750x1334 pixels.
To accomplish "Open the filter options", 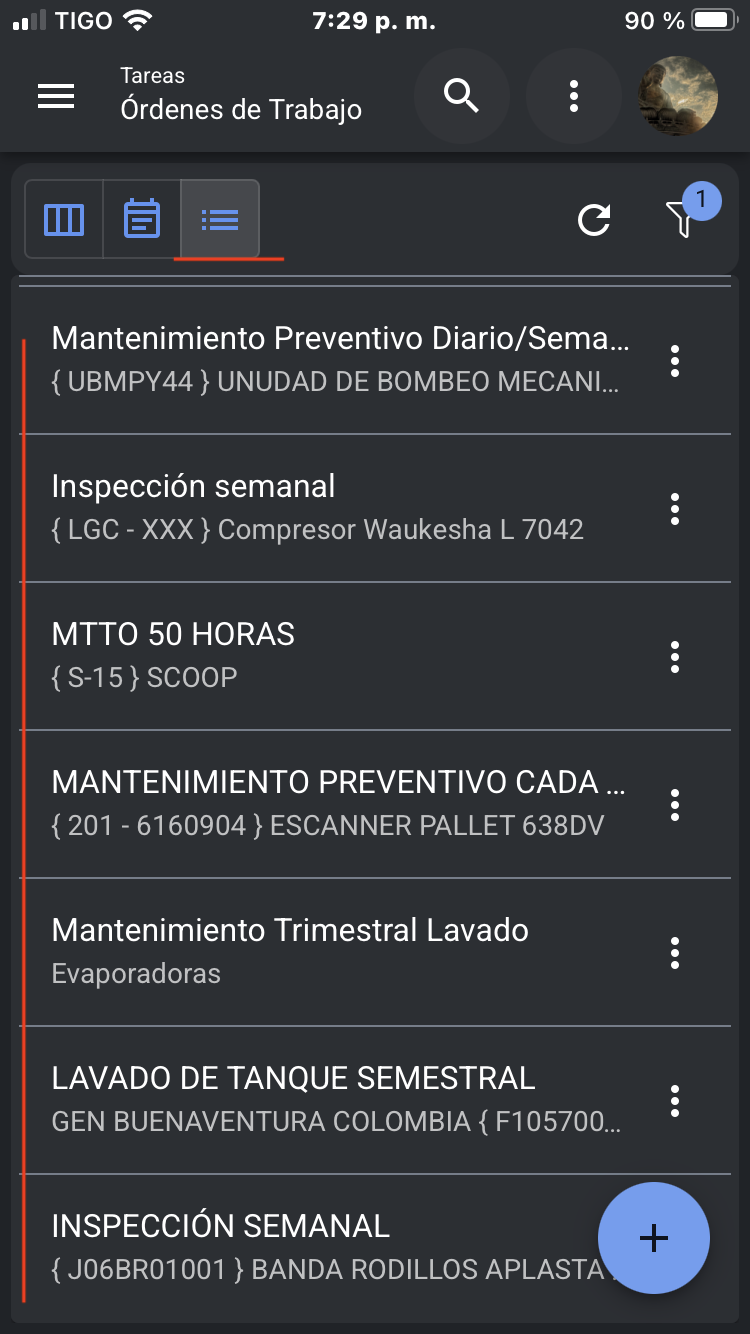I will (x=682, y=218).
